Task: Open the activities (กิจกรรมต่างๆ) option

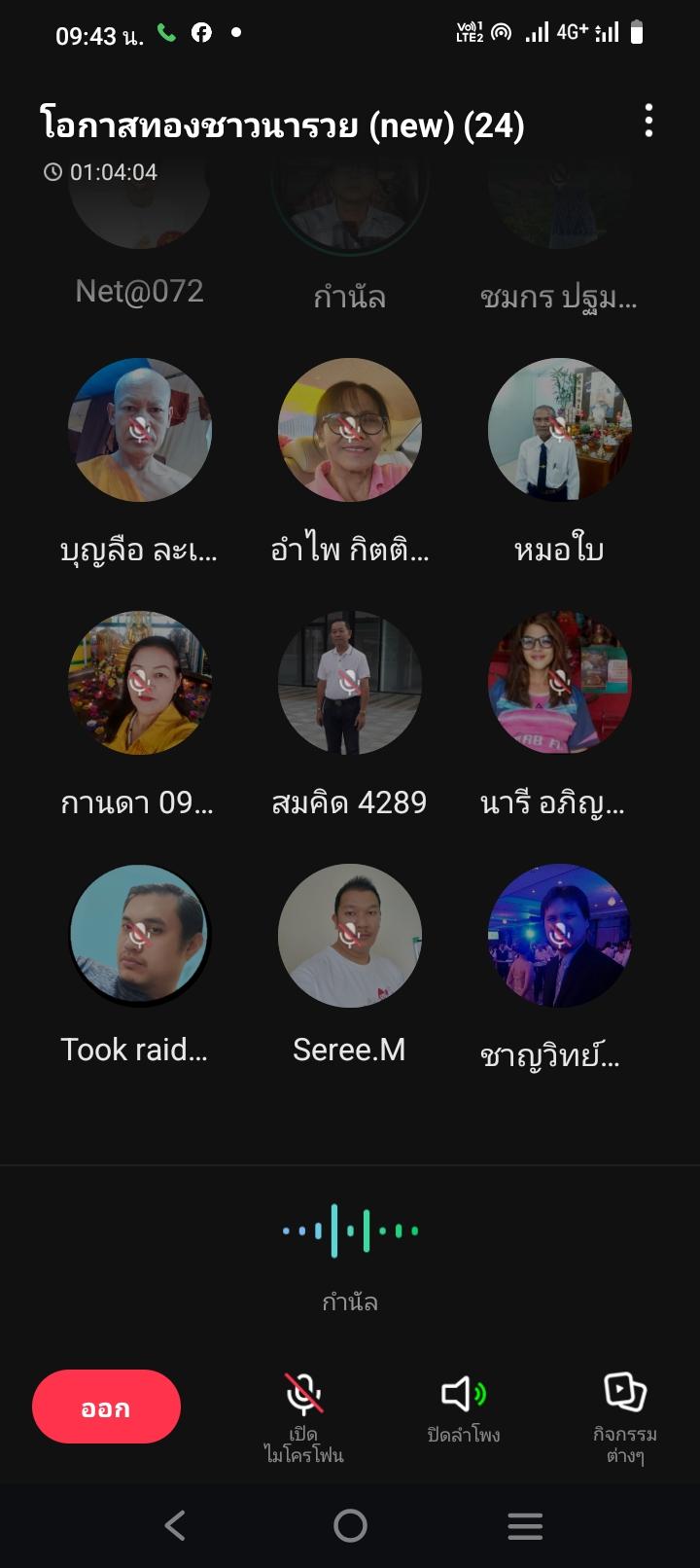Action: (x=625, y=1418)
